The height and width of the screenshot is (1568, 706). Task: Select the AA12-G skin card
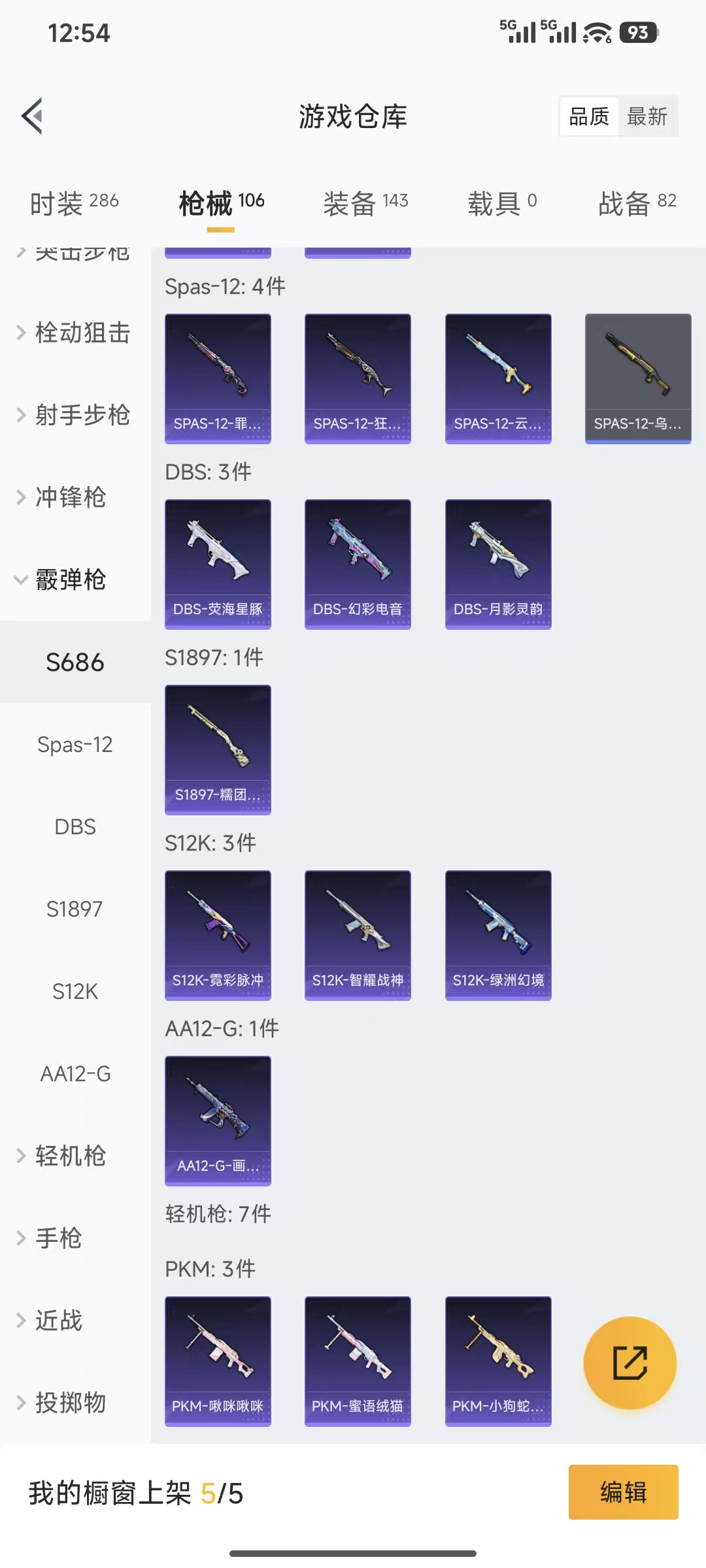218,1120
